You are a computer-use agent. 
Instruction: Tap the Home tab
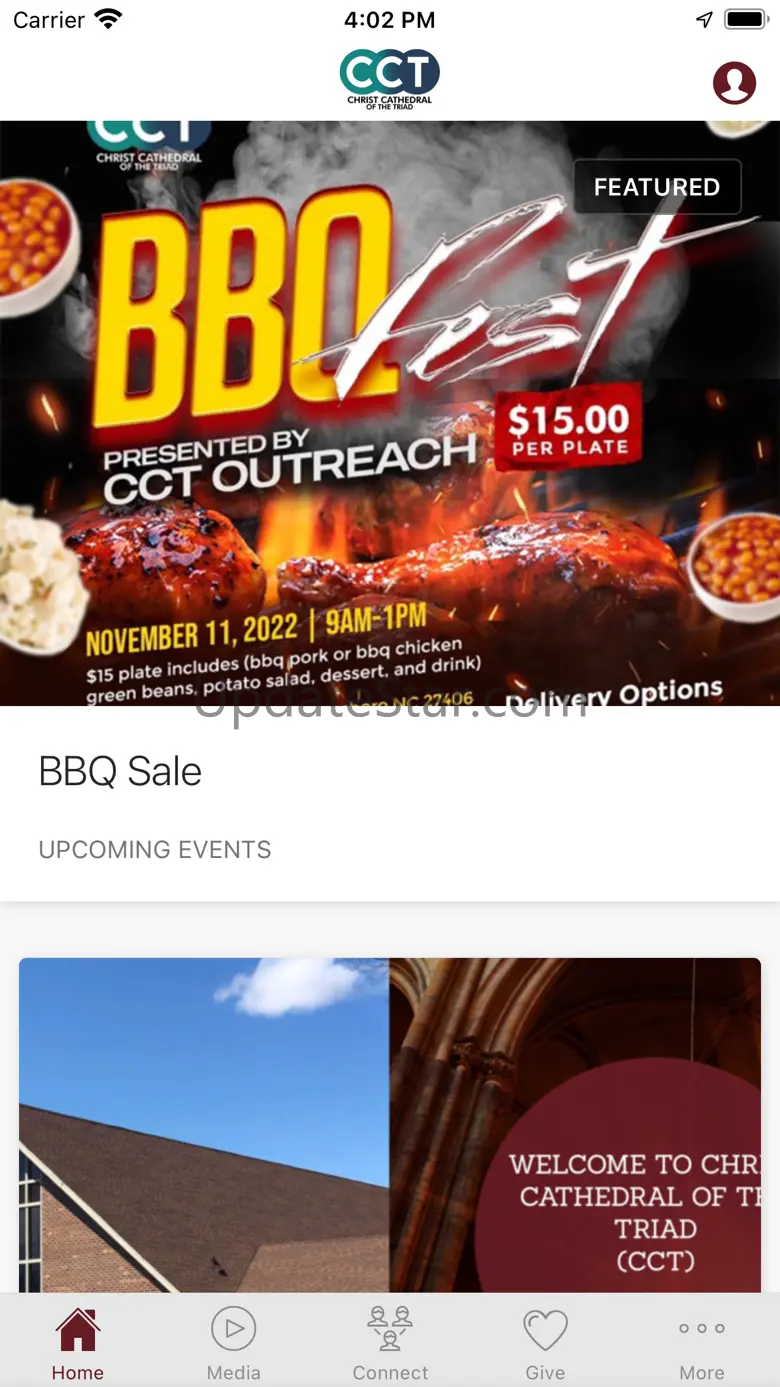[x=78, y=1343]
